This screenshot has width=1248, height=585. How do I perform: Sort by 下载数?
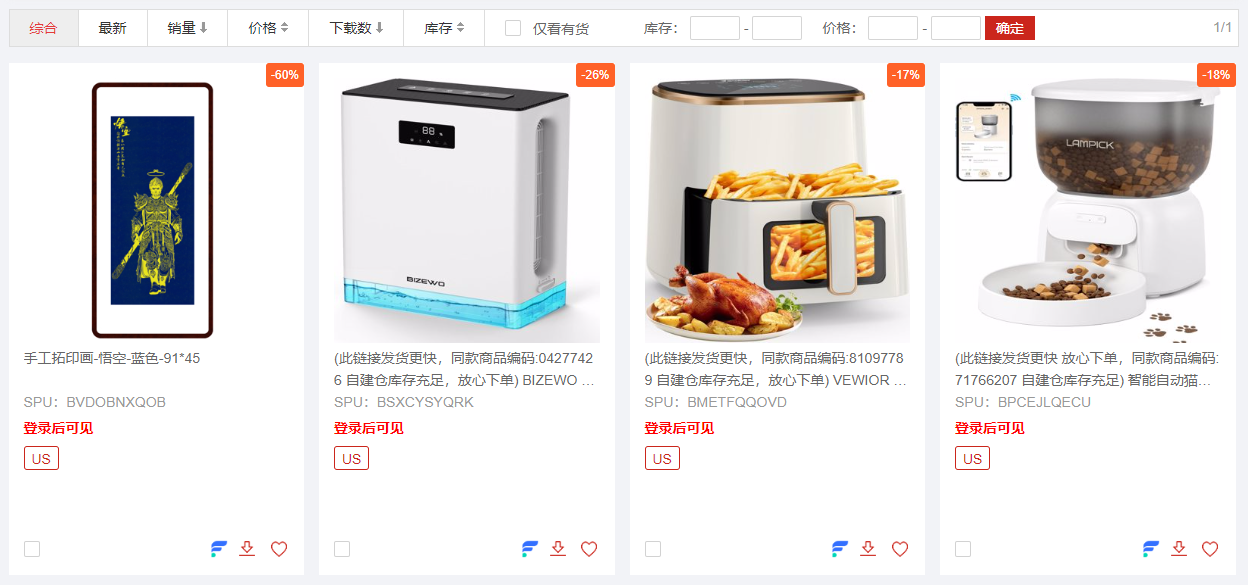(356, 28)
